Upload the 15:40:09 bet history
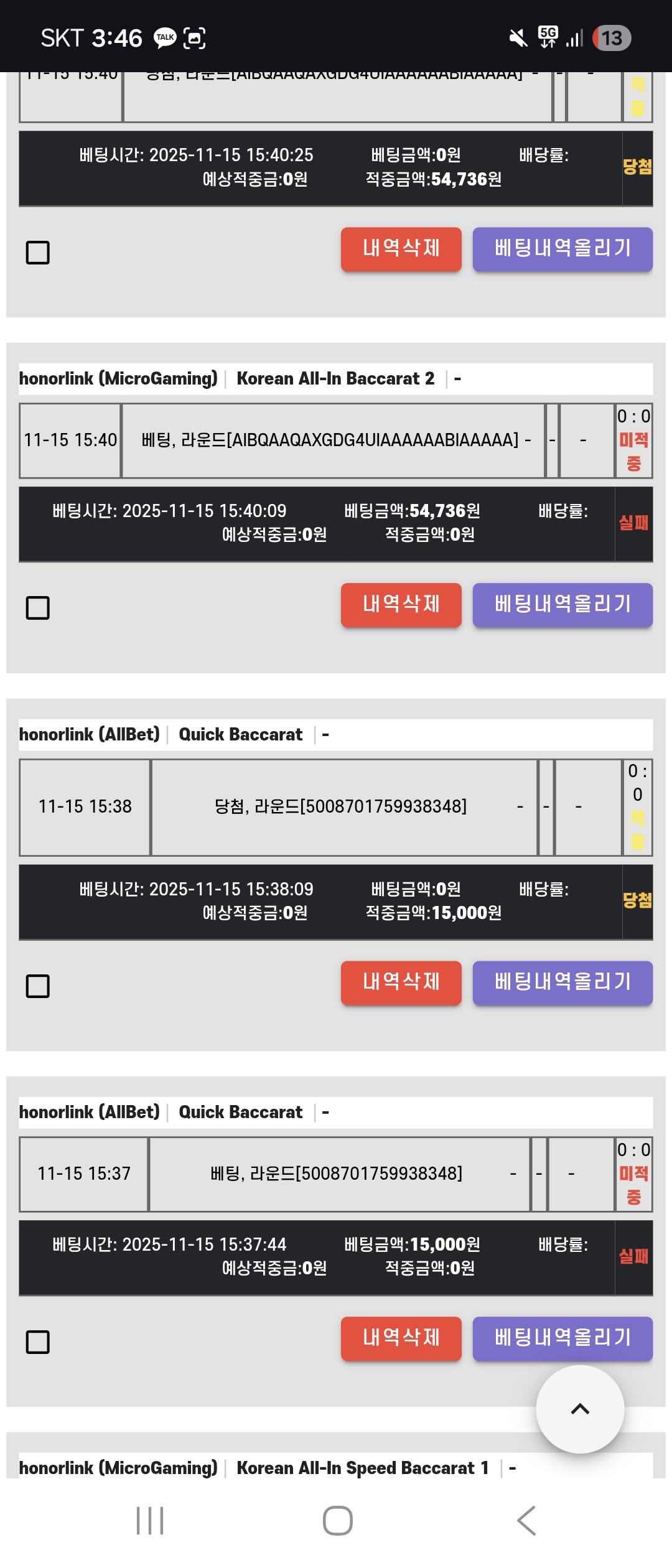 pos(562,605)
